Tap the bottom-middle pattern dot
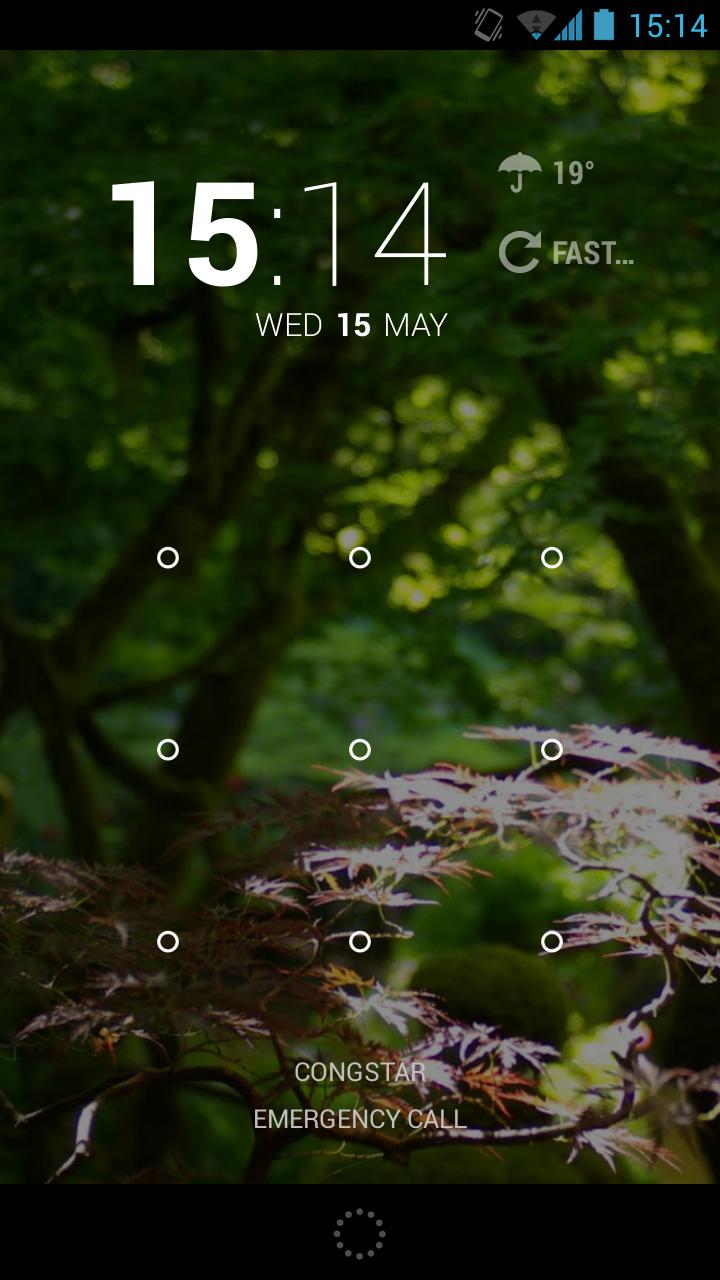720x1280 pixels. (x=360, y=942)
